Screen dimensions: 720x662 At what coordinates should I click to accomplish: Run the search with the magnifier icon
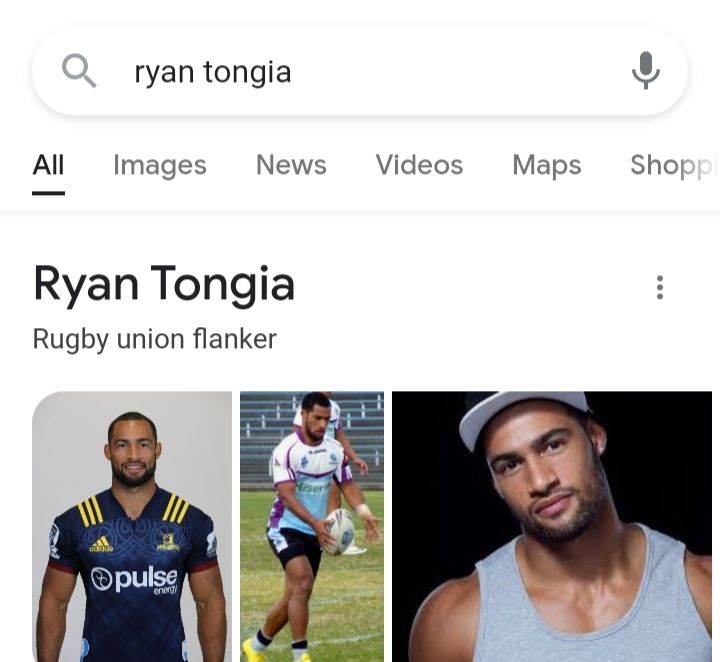(x=79, y=71)
